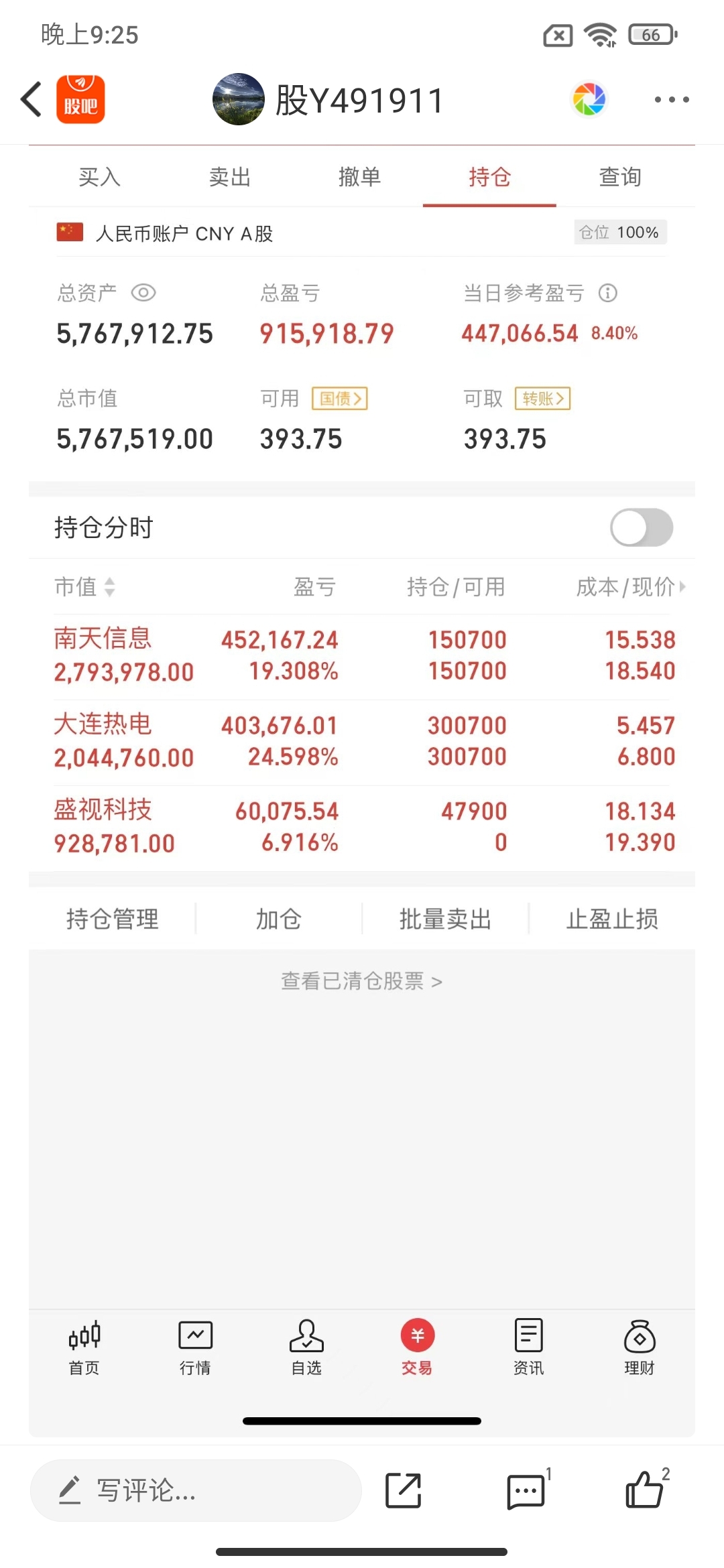Open 查看已清仓股票 link
Screen dimensions: 724x1568
(361, 980)
